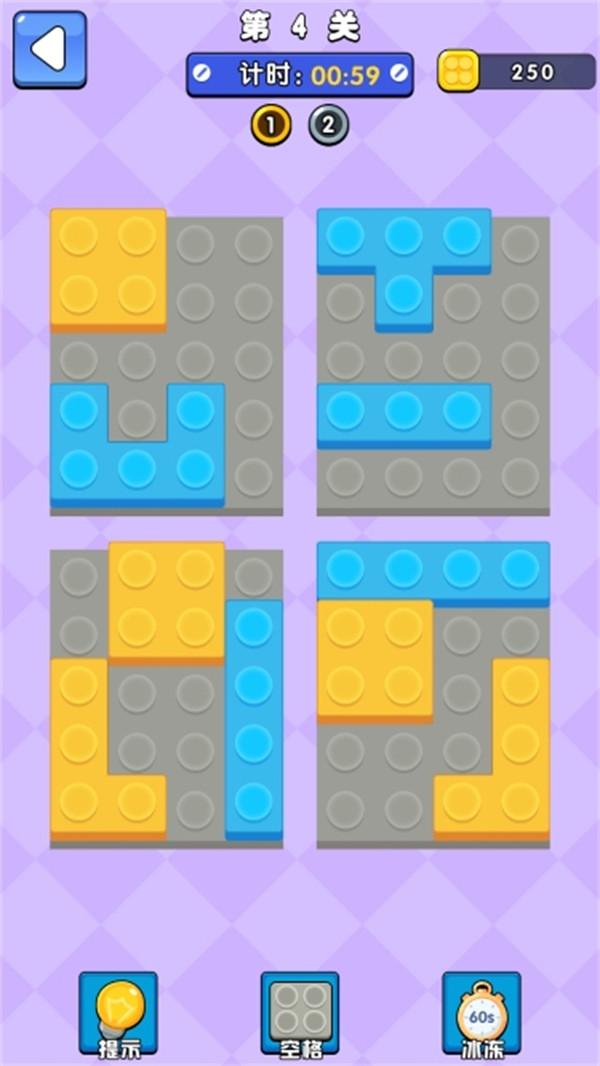The height and width of the screenshot is (1066, 600).
Task: Activate the 冰冻 60s freeze timer
Action: pos(481,1012)
